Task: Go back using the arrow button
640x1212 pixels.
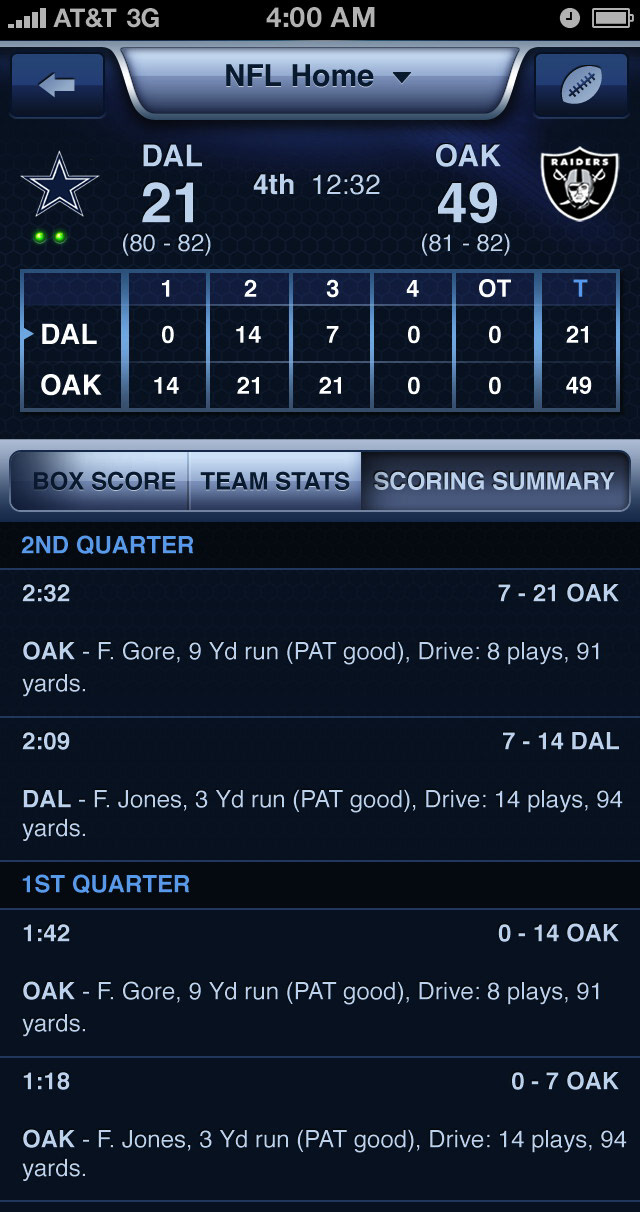Action: (57, 85)
